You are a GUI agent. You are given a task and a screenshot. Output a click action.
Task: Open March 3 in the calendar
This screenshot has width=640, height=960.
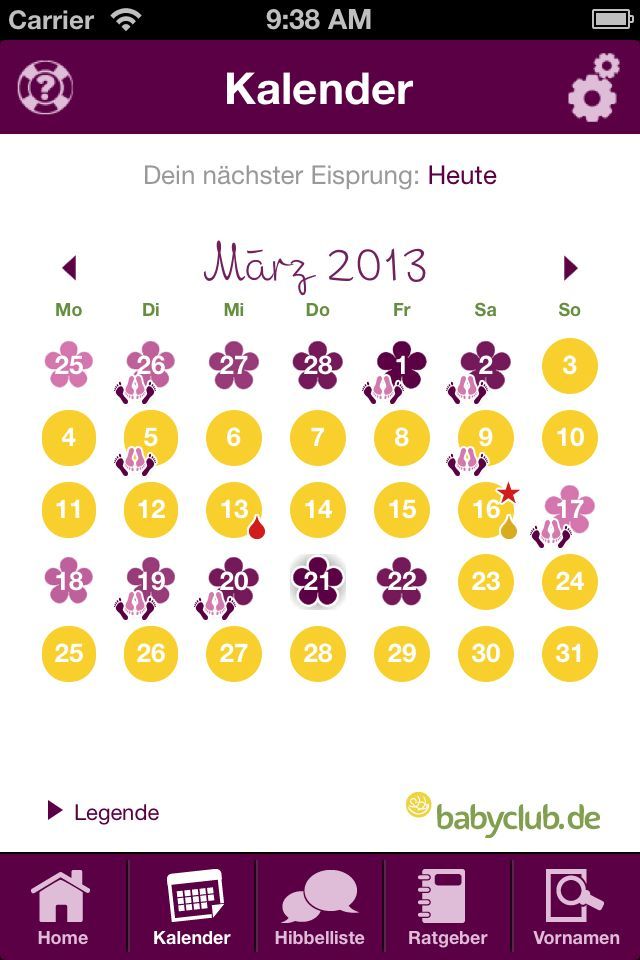pos(570,365)
